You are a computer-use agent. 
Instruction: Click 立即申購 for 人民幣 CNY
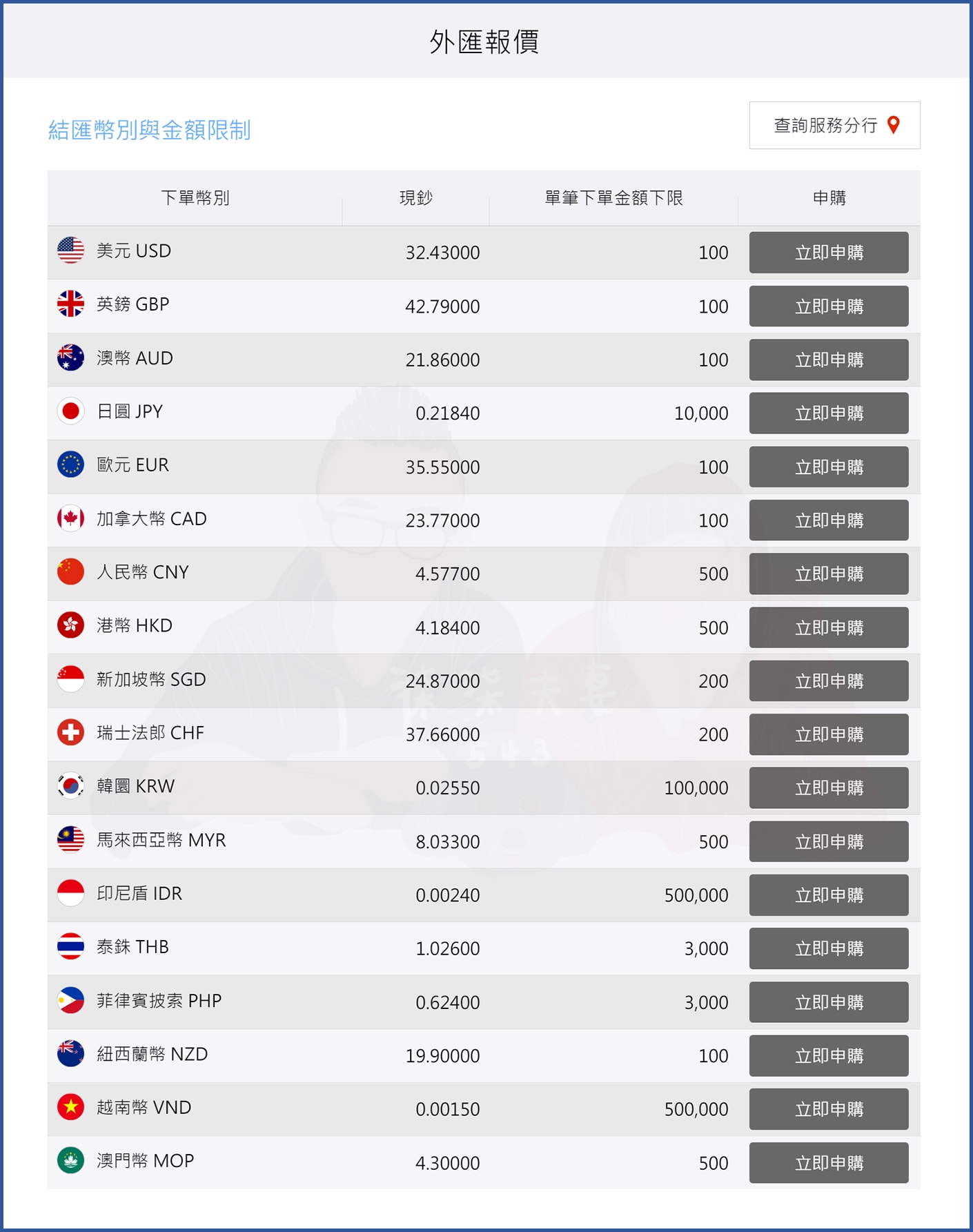pyautogui.click(x=829, y=574)
